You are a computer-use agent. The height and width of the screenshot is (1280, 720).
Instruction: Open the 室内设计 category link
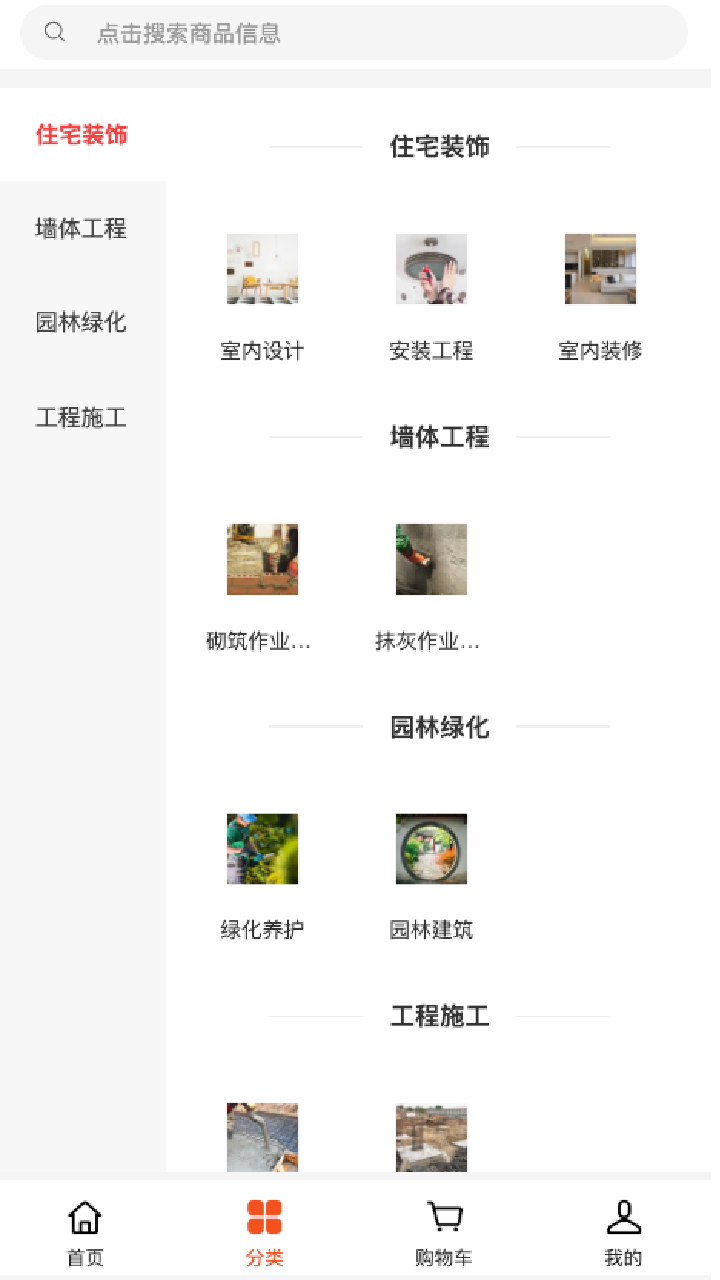(262, 351)
